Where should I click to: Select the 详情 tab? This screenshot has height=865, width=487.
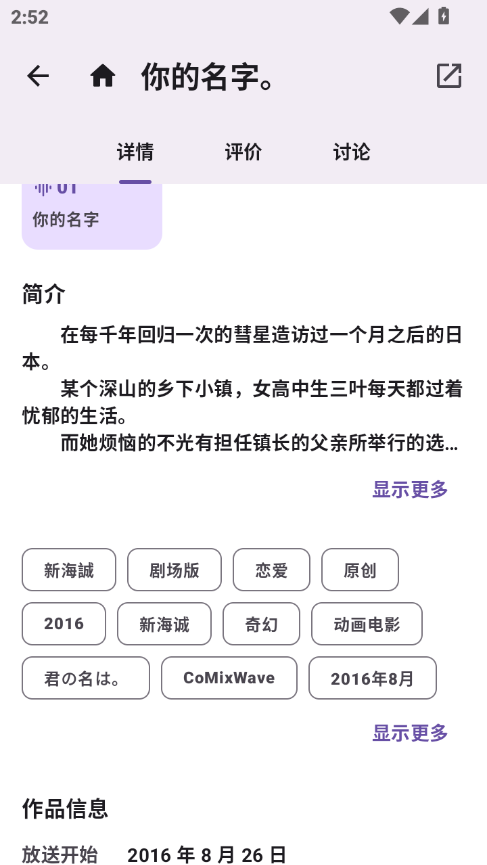135,152
